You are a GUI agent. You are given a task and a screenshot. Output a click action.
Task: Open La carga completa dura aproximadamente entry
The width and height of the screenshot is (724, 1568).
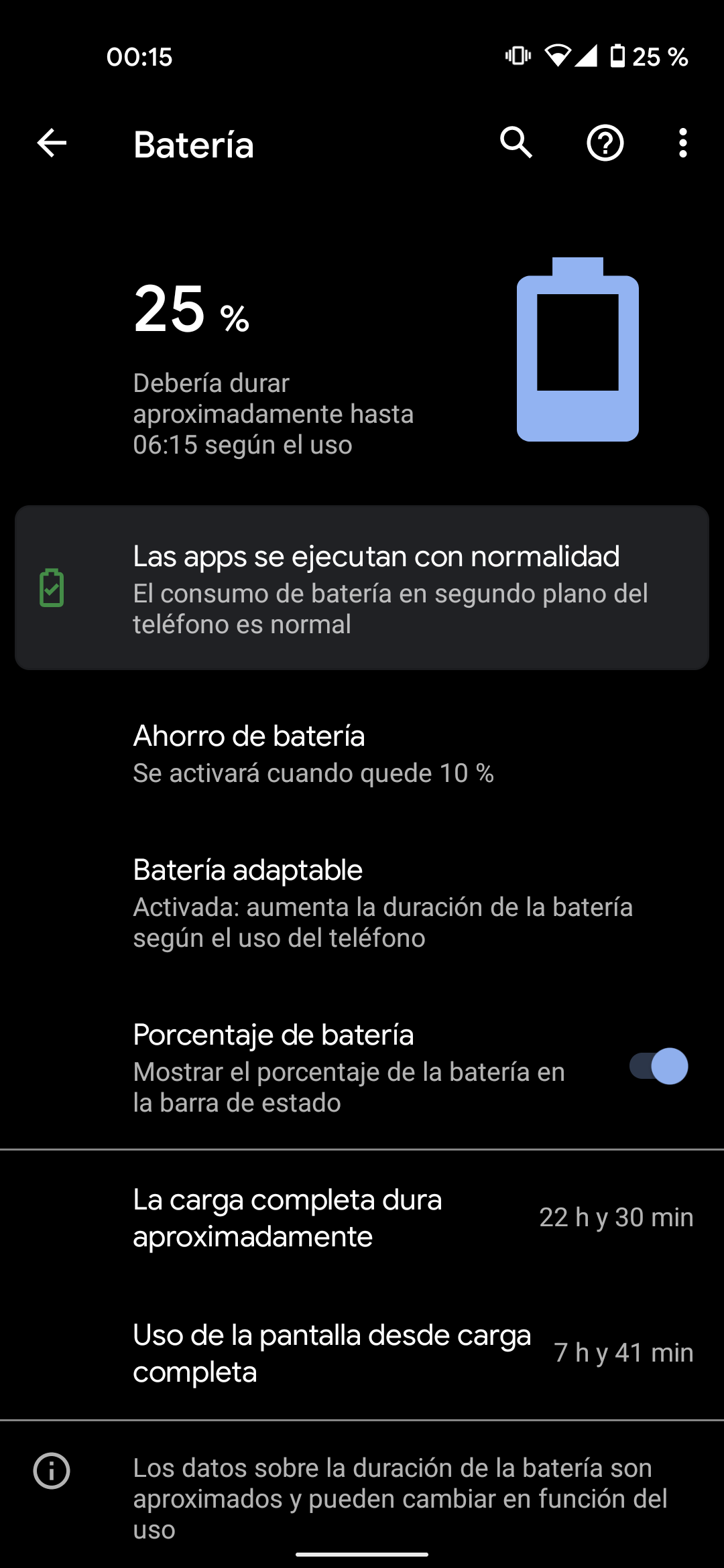tap(362, 1218)
